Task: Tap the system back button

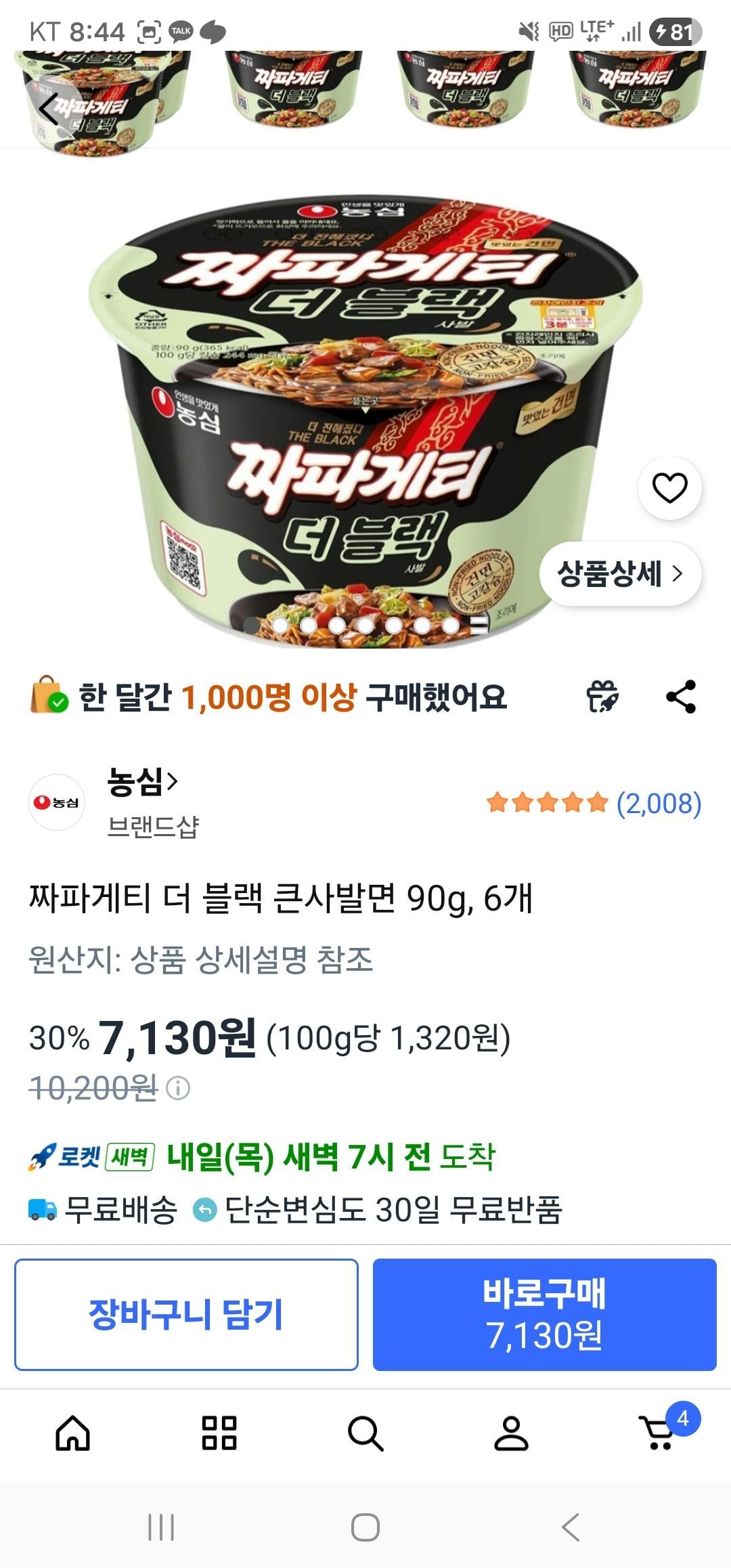Action: (571, 1528)
